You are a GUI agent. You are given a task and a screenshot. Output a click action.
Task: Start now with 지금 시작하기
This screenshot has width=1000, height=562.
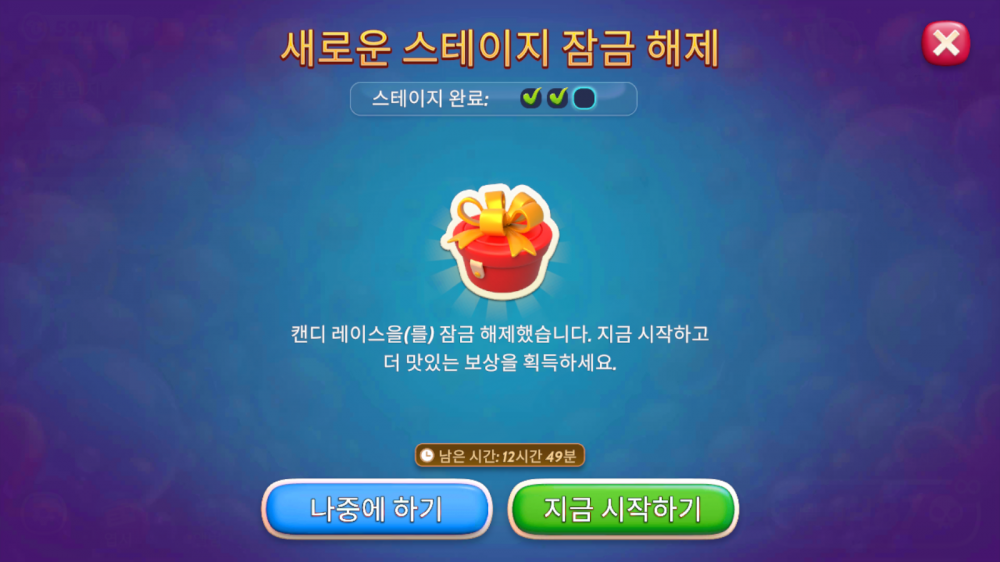(623, 509)
